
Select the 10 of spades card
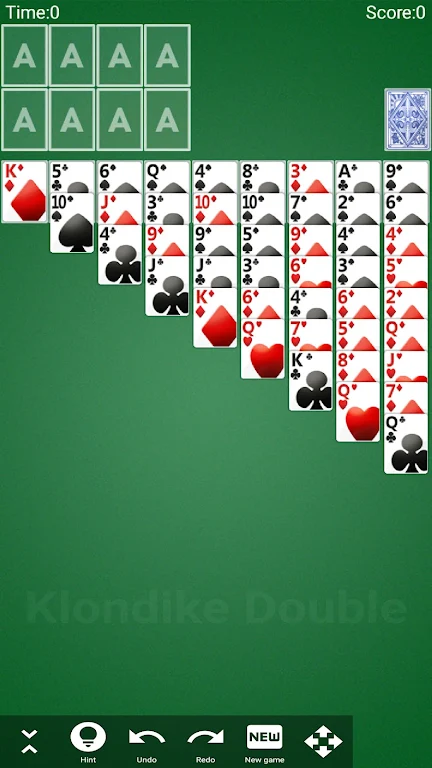coord(72,223)
